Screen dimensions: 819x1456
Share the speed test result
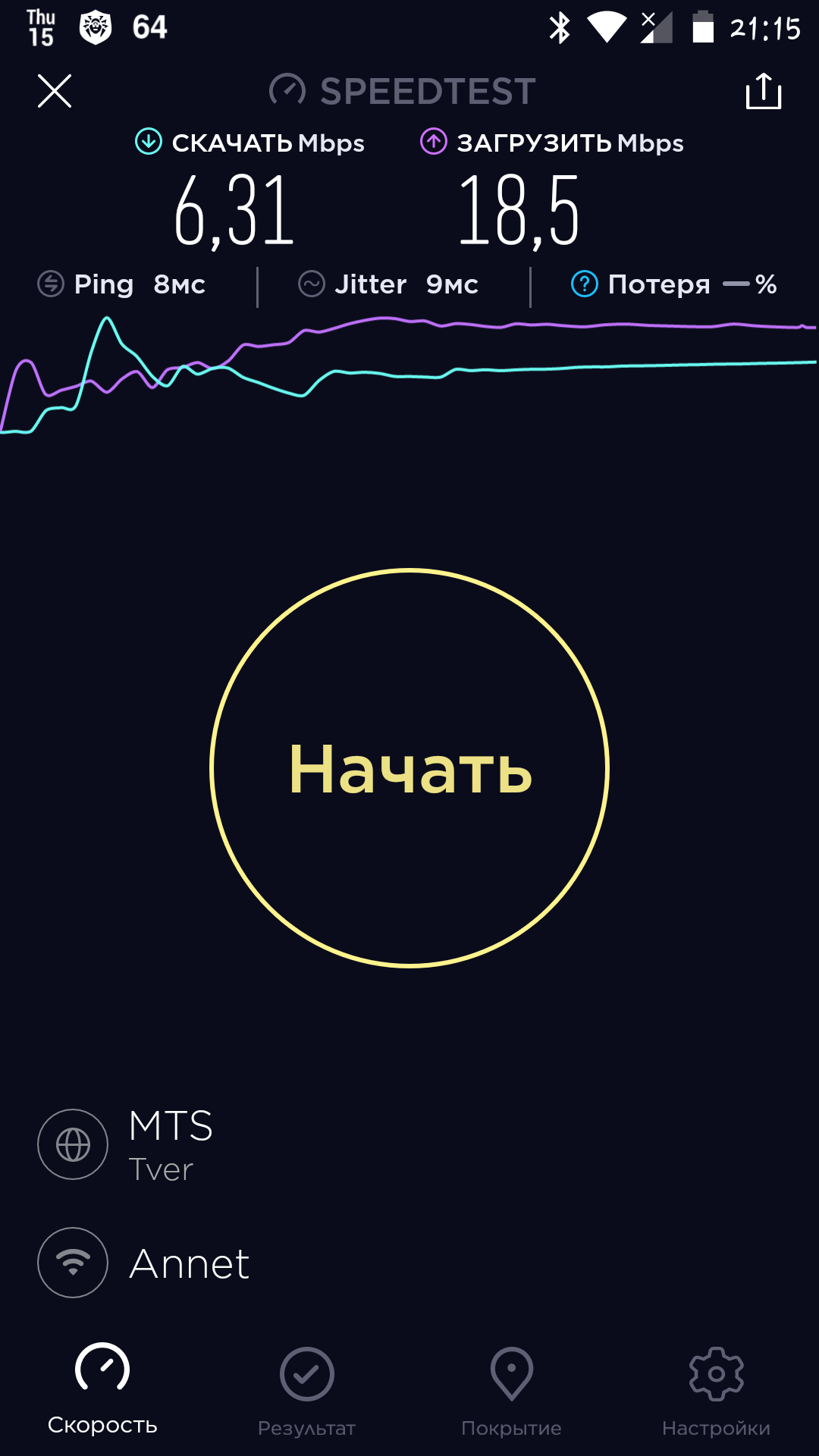coord(763,92)
